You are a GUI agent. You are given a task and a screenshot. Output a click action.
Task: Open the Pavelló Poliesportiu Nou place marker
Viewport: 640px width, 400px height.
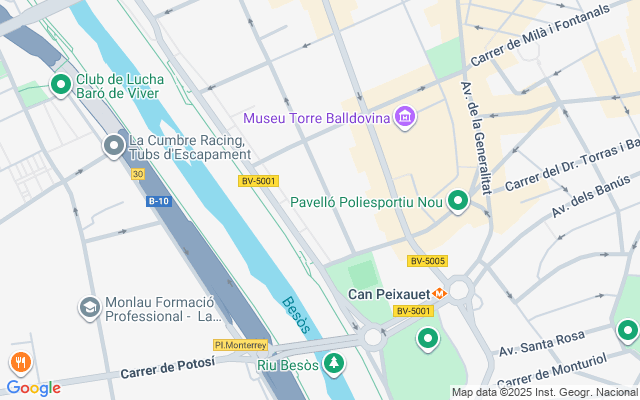click(x=458, y=201)
